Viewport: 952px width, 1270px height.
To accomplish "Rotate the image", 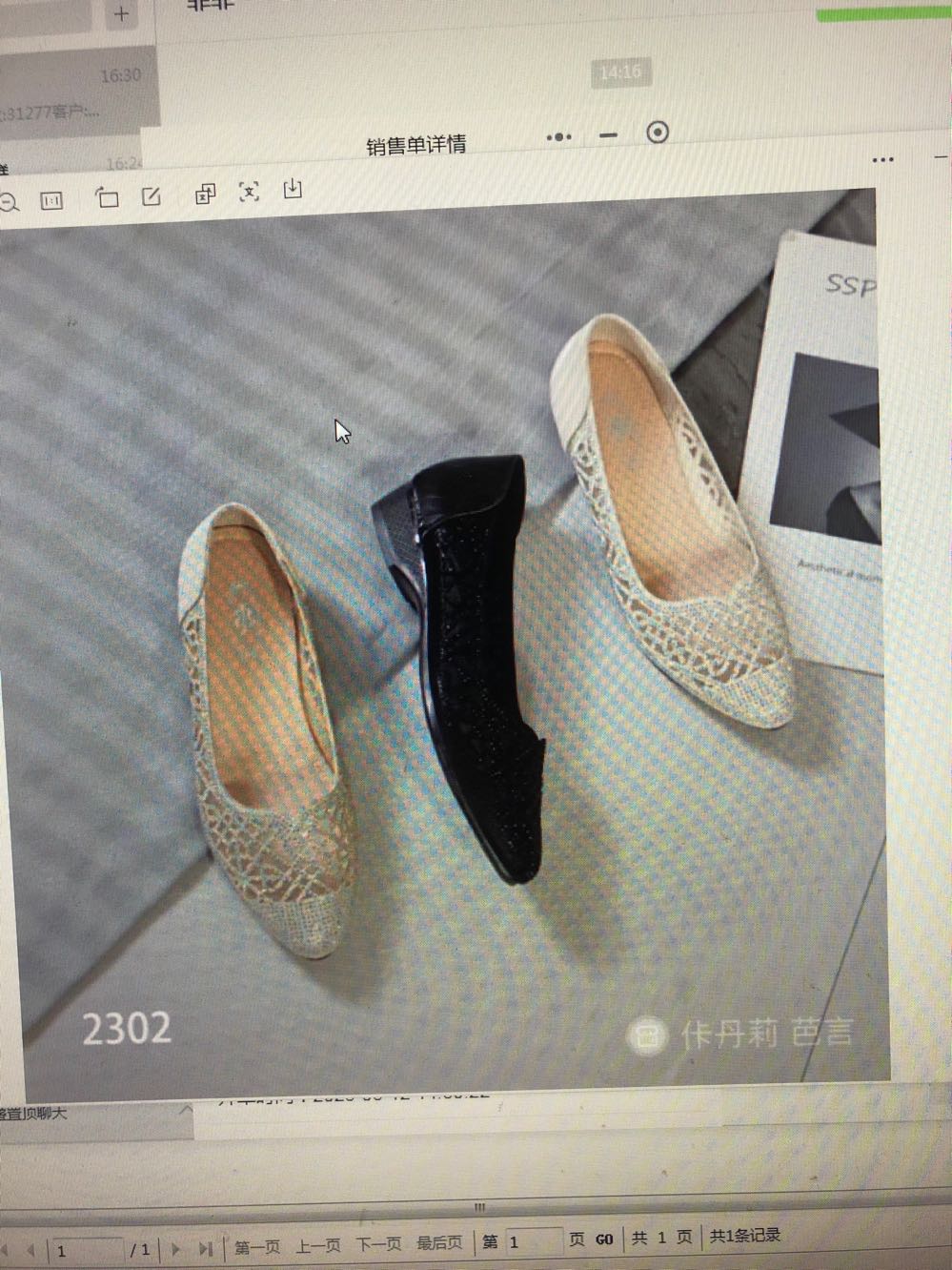I will (x=107, y=197).
